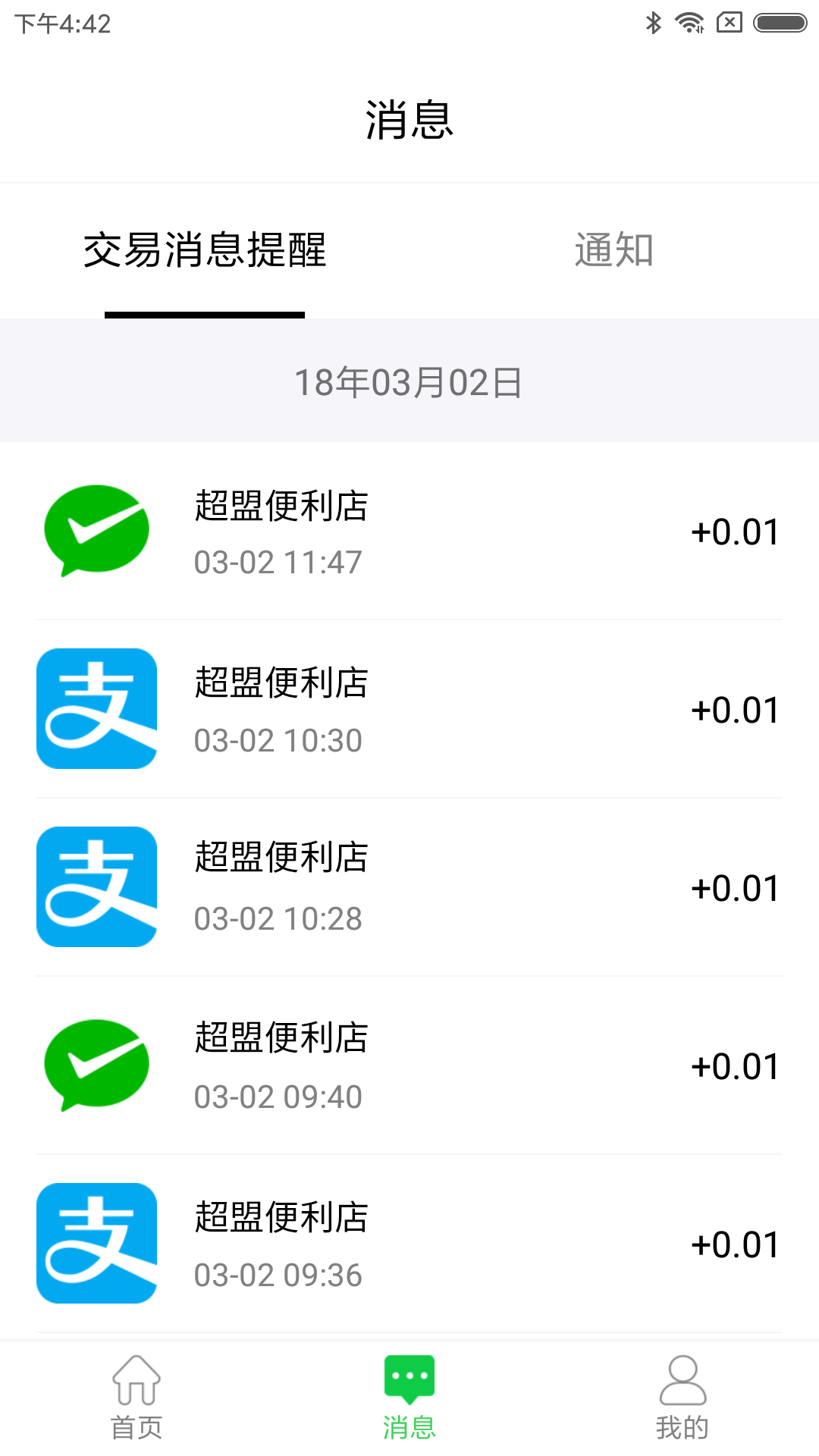
Task: Open the 我的 profile tab
Action: pos(682,1398)
